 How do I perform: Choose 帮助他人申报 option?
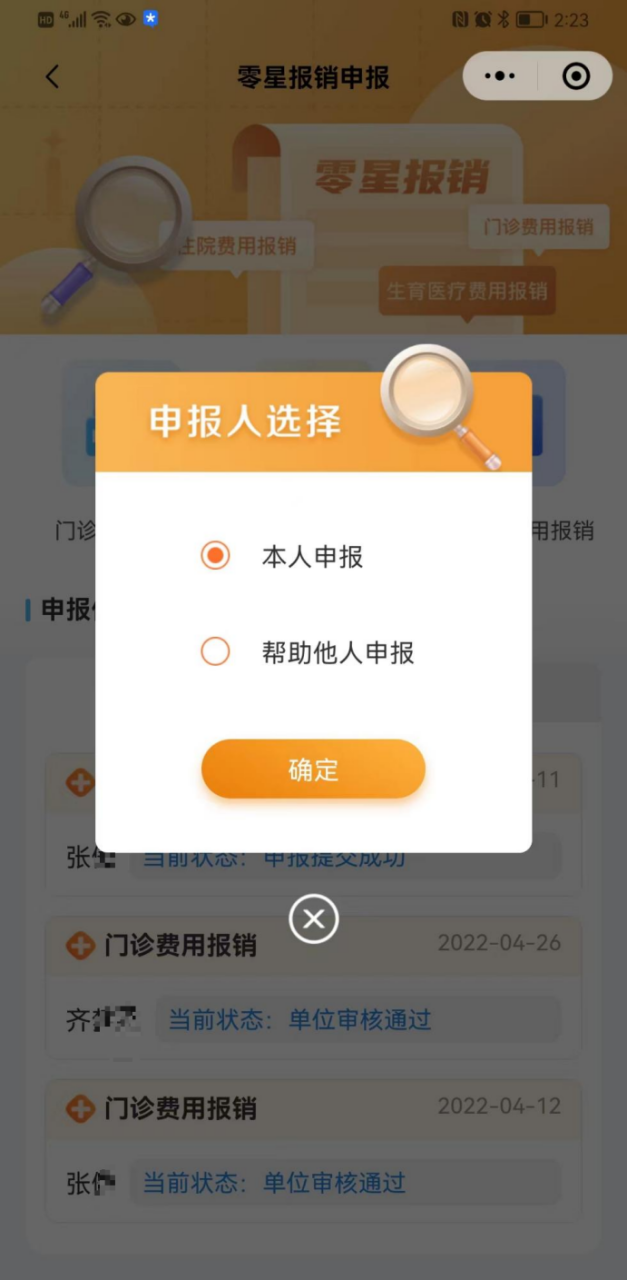(216, 652)
